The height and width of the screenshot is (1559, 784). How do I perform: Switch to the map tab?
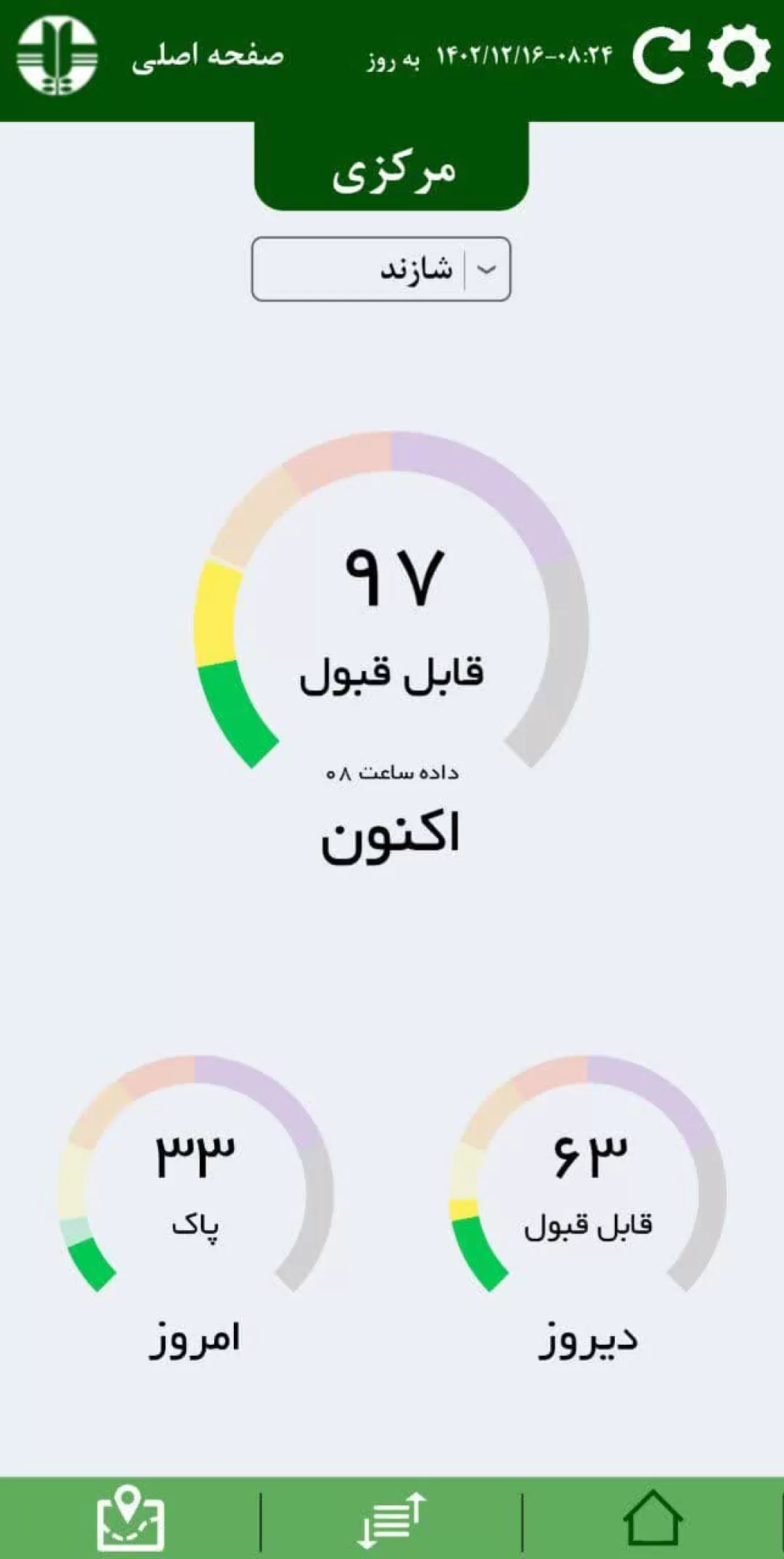[x=131, y=1518]
